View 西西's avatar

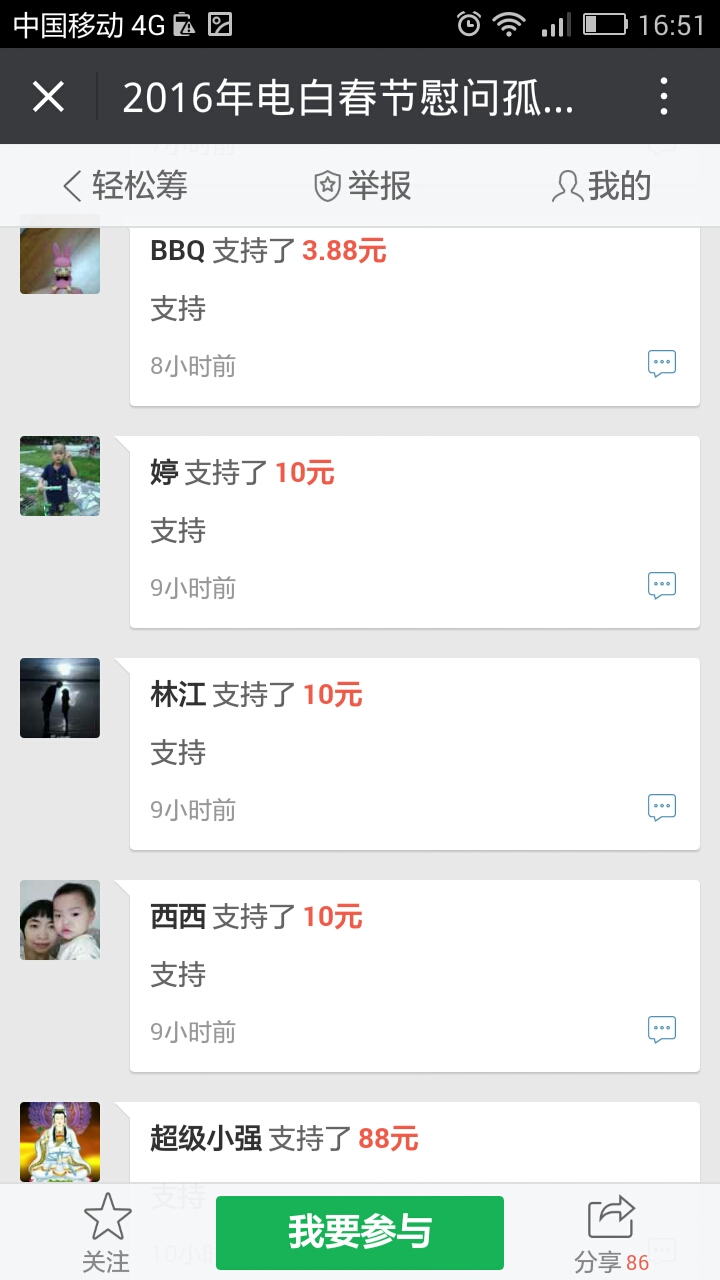click(60, 920)
